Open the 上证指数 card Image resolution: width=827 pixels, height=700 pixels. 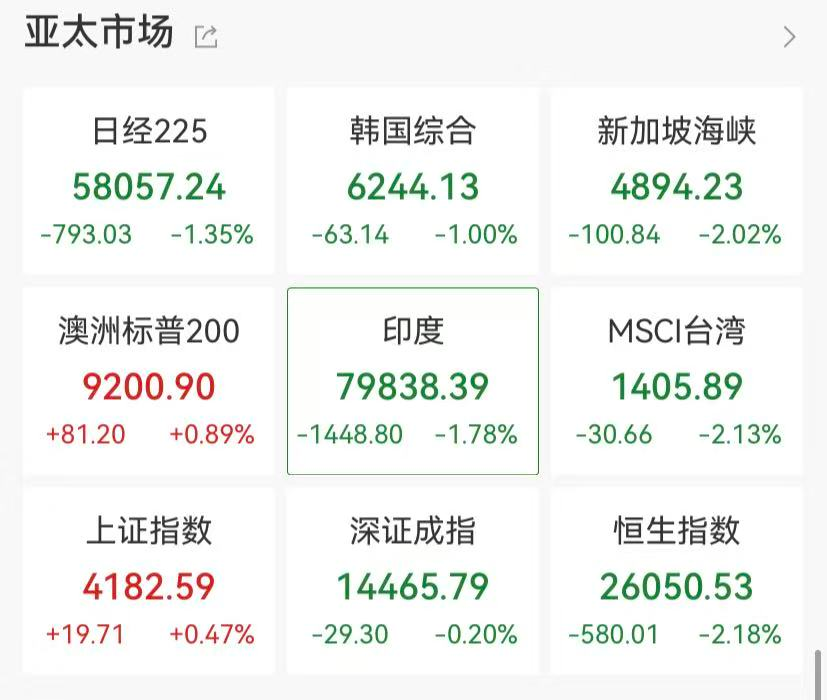(x=148, y=581)
